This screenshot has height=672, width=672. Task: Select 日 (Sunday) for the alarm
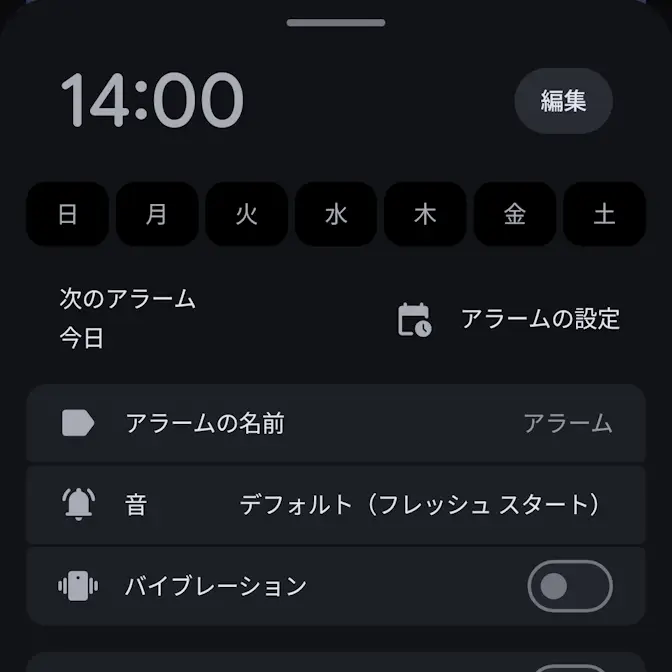67,214
